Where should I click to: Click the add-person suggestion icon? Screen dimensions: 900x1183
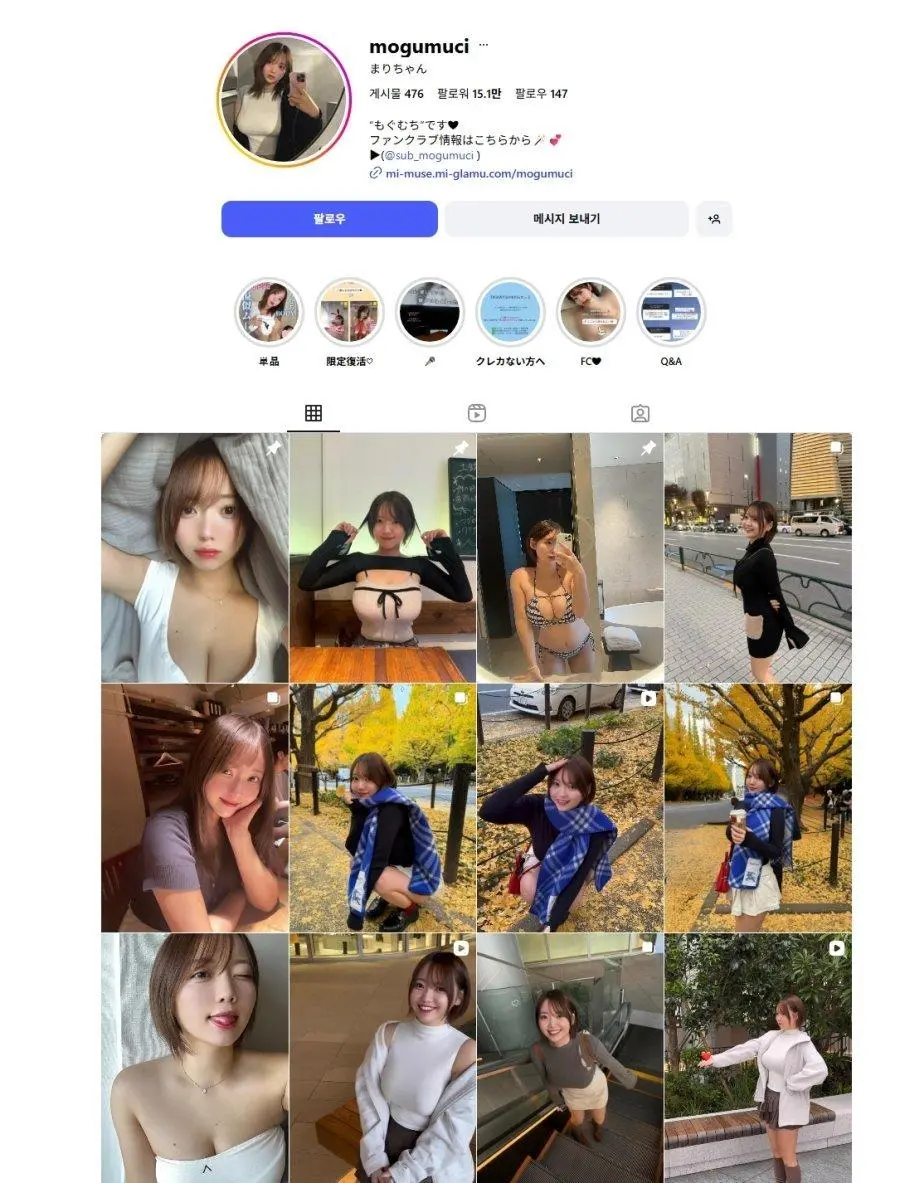[x=714, y=218]
